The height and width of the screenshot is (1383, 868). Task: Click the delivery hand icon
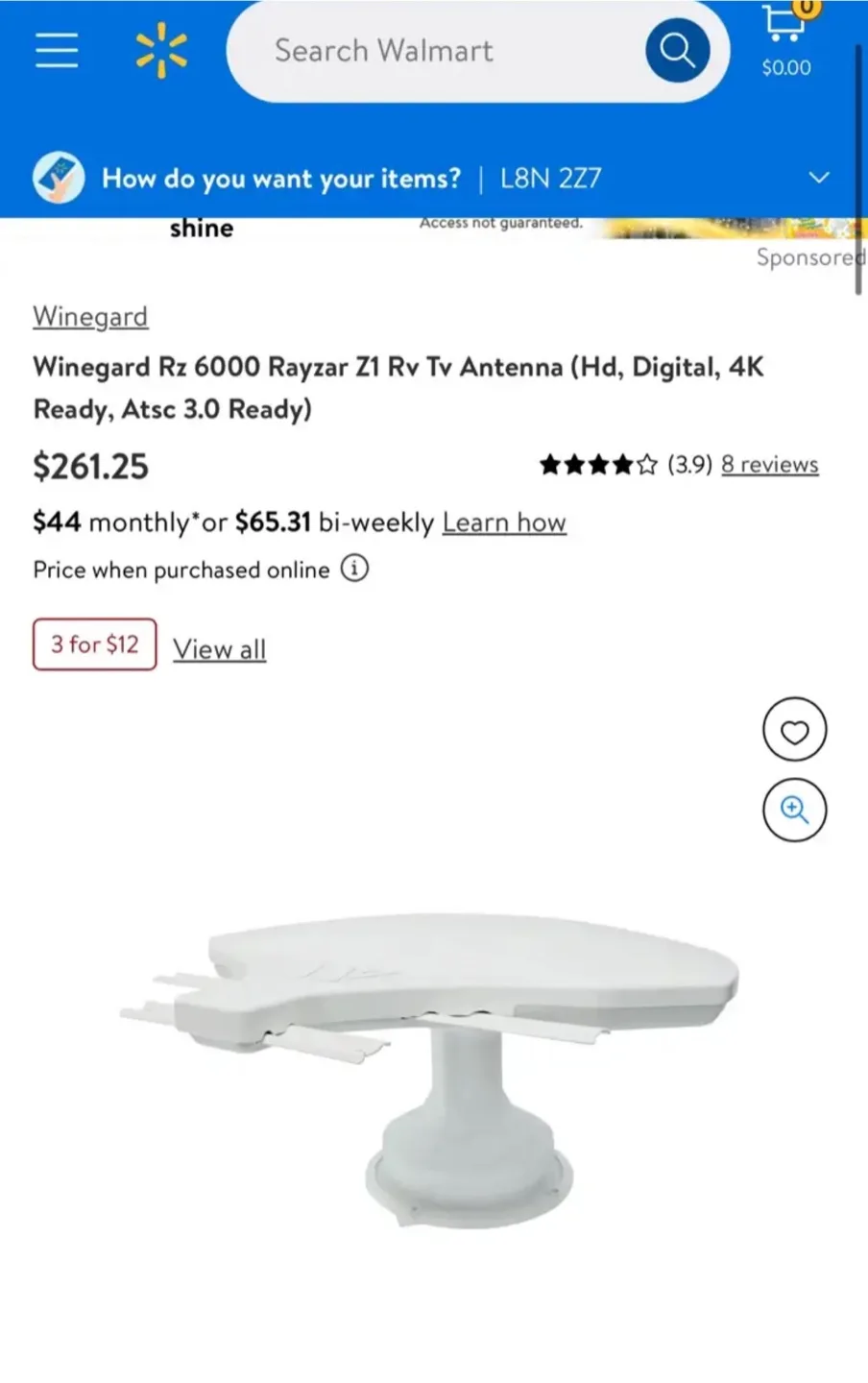click(x=60, y=178)
